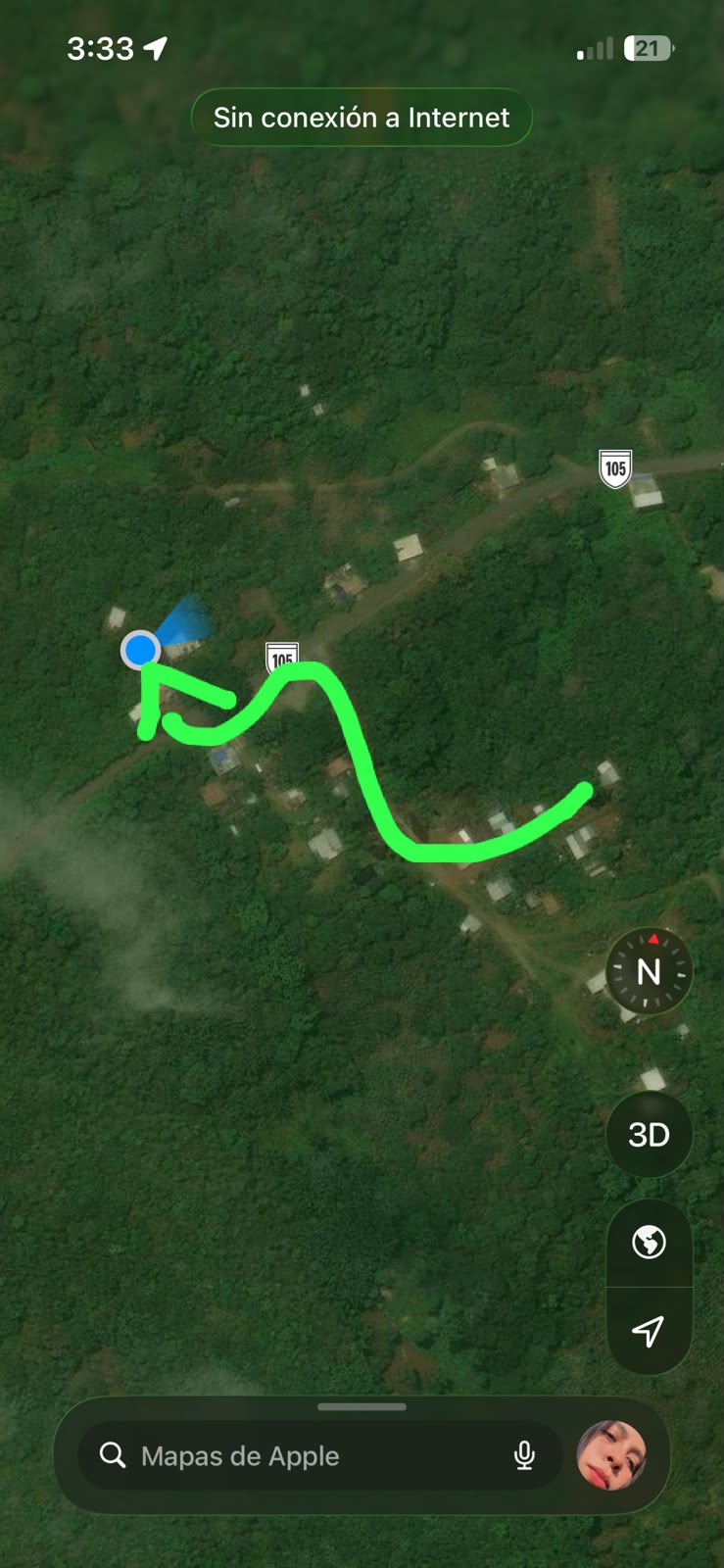This screenshot has height=1568, width=724.
Task: Recenter map with the location arrow button
Action: tap(649, 1331)
